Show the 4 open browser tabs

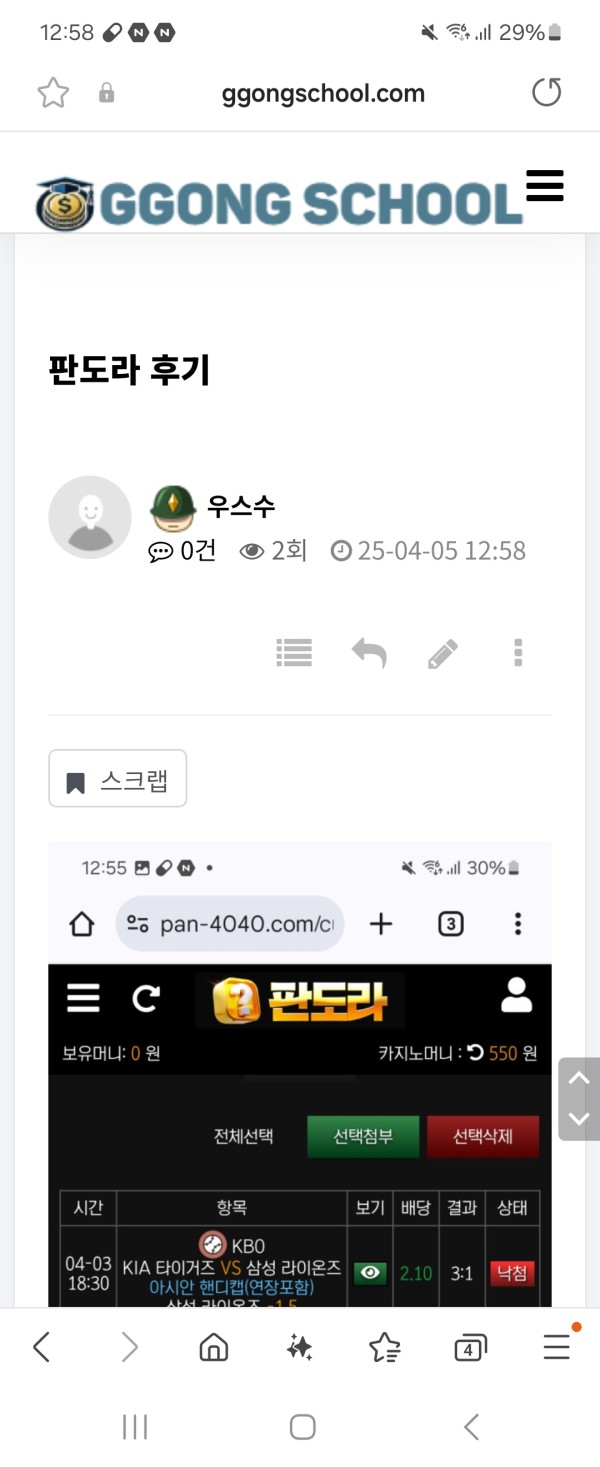470,1348
